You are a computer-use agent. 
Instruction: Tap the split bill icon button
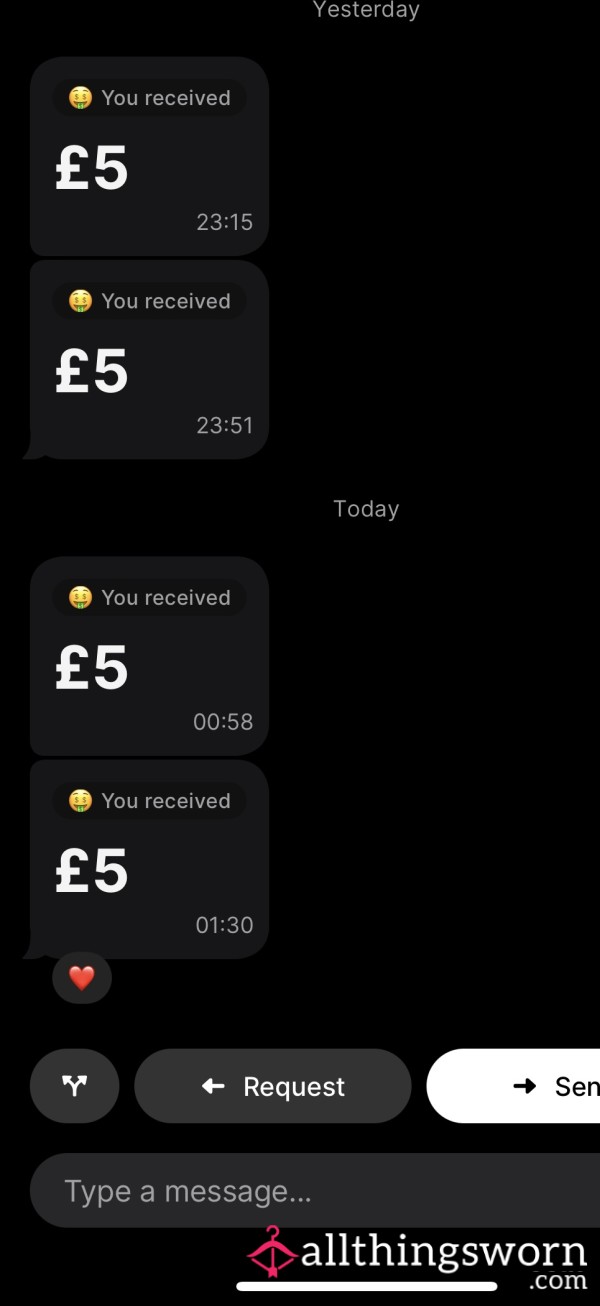point(75,1086)
